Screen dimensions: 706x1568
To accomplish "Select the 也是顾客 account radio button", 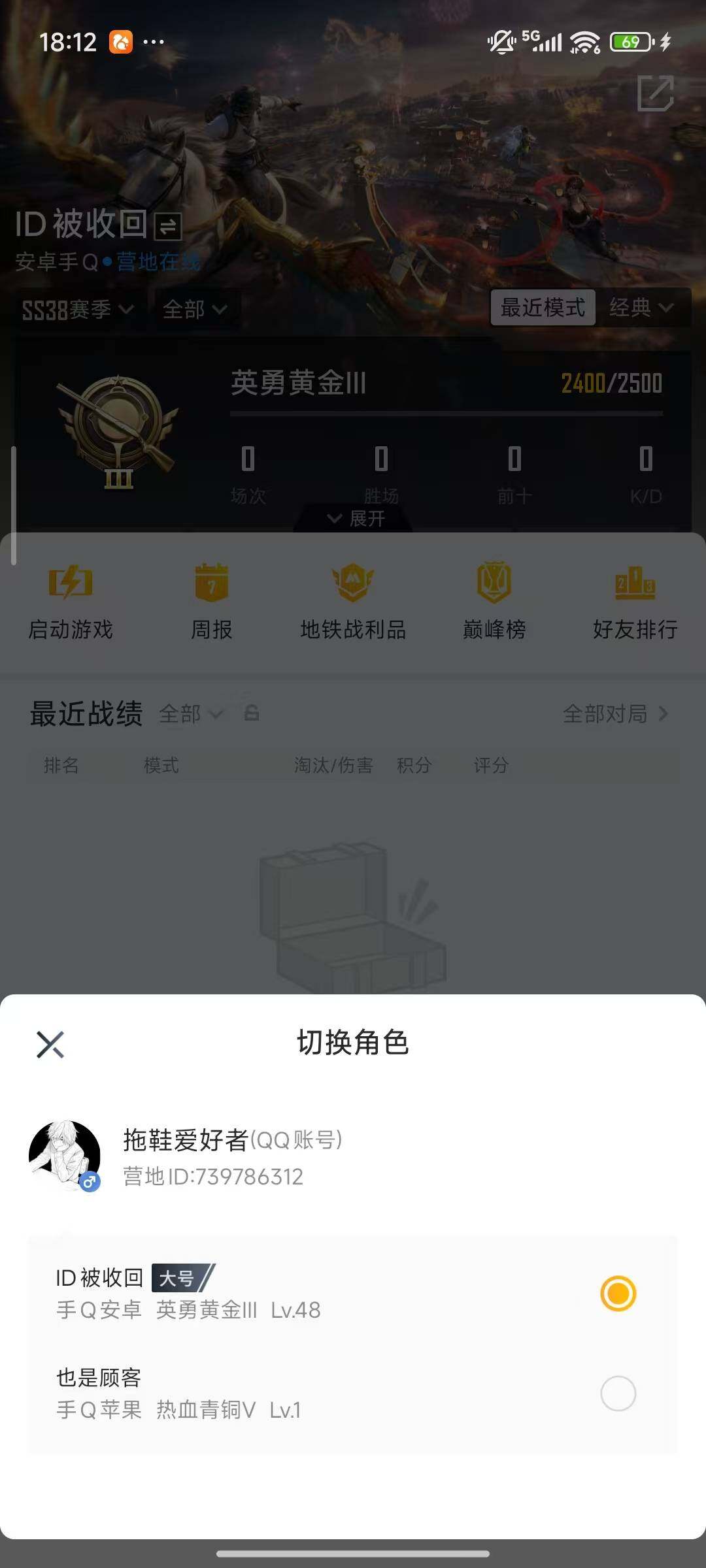I will [x=618, y=1395].
